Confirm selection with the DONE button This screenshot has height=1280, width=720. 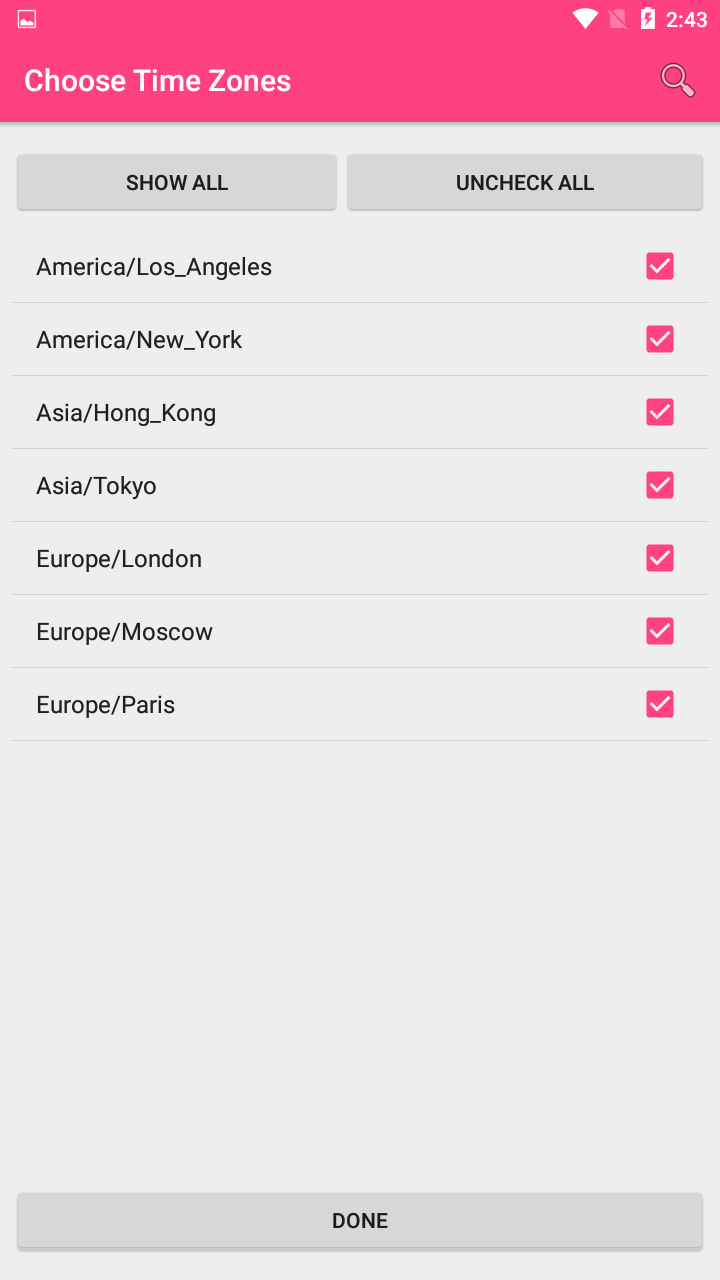tap(360, 1220)
